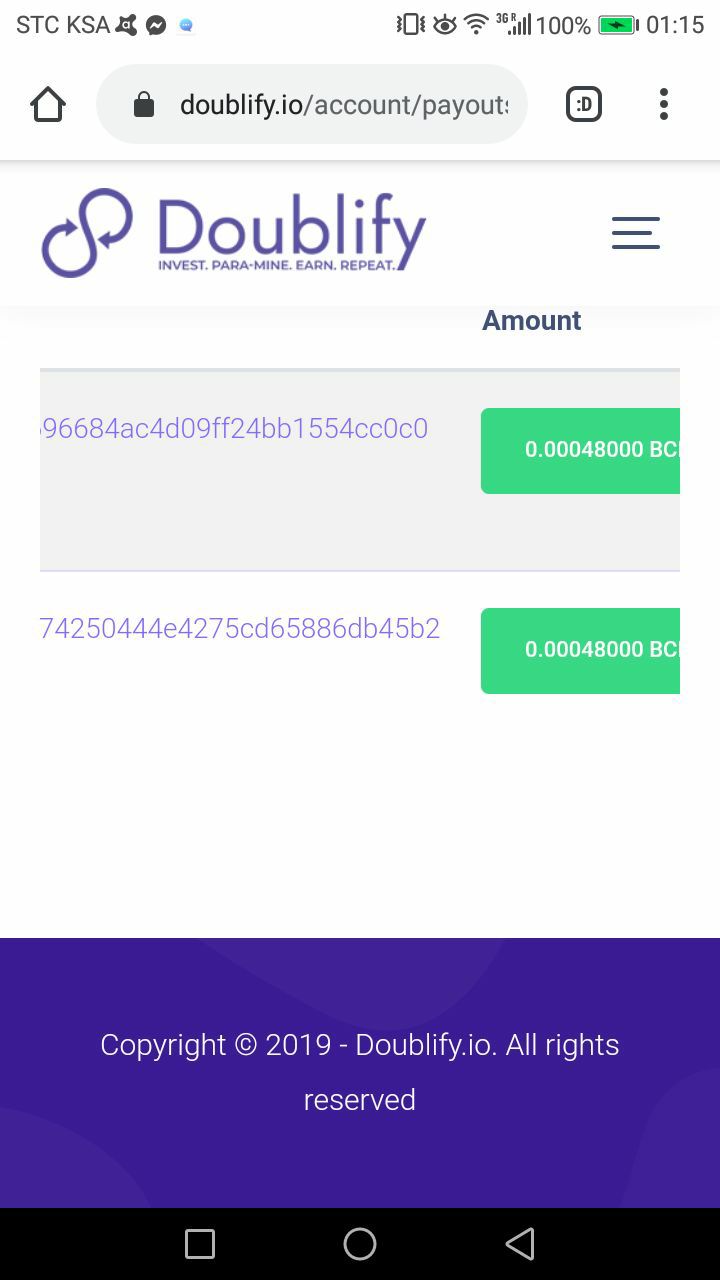Open the browser tab switcher
The width and height of the screenshot is (720, 1280).
point(584,104)
